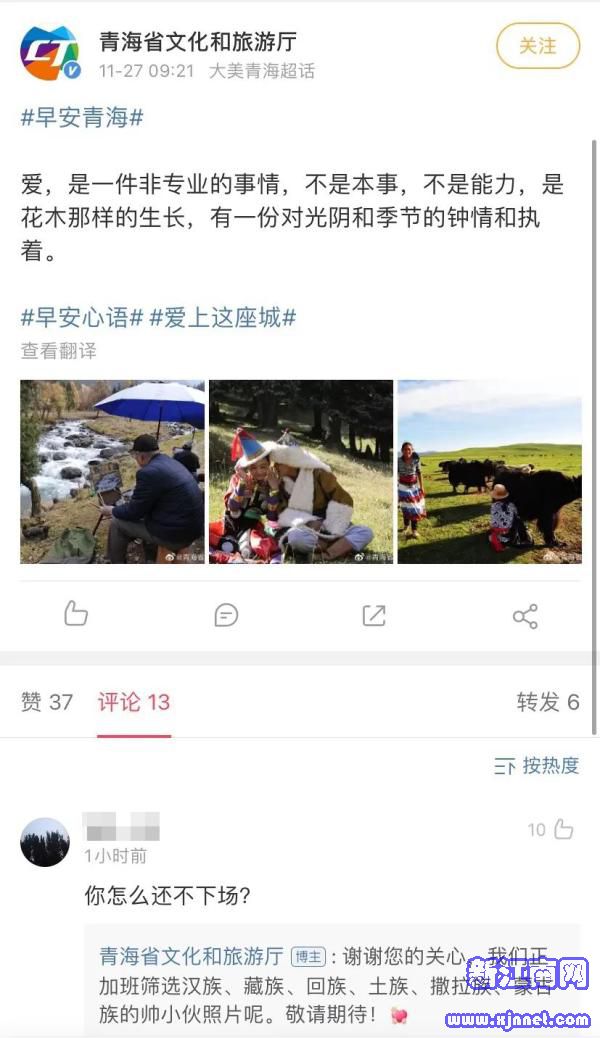Viewport: 600px width, 1038px height.
Task: Open the comment icon under the post
Action: pyautogui.click(x=226, y=615)
